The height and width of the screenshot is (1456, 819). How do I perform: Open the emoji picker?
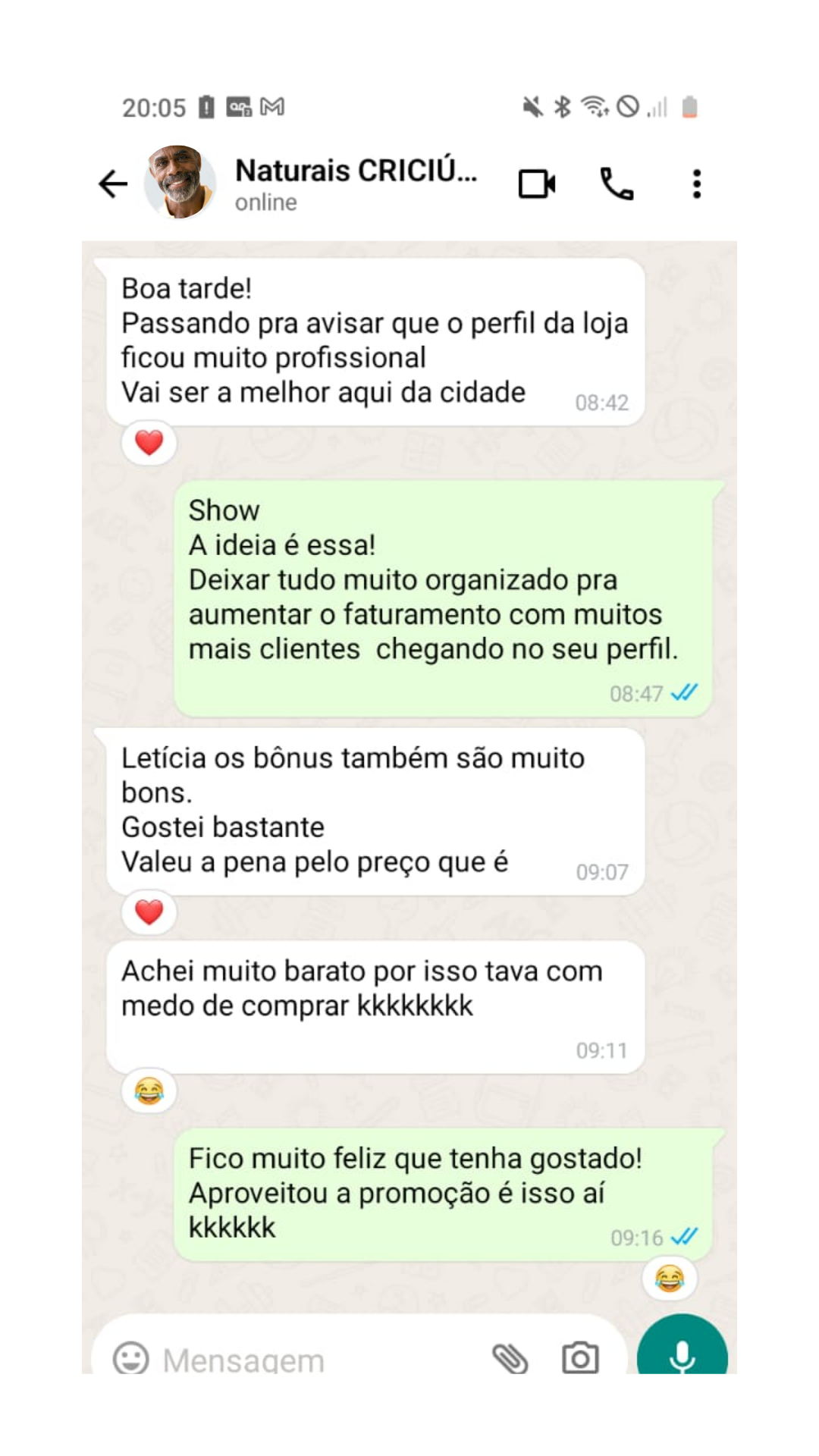click(130, 1357)
